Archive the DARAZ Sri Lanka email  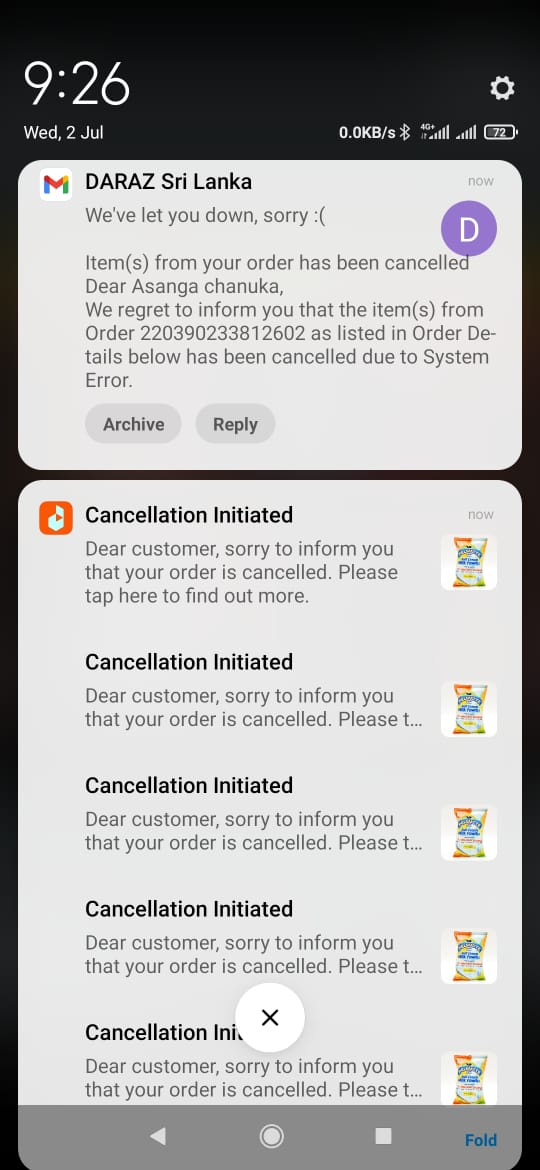coord(134,424)
